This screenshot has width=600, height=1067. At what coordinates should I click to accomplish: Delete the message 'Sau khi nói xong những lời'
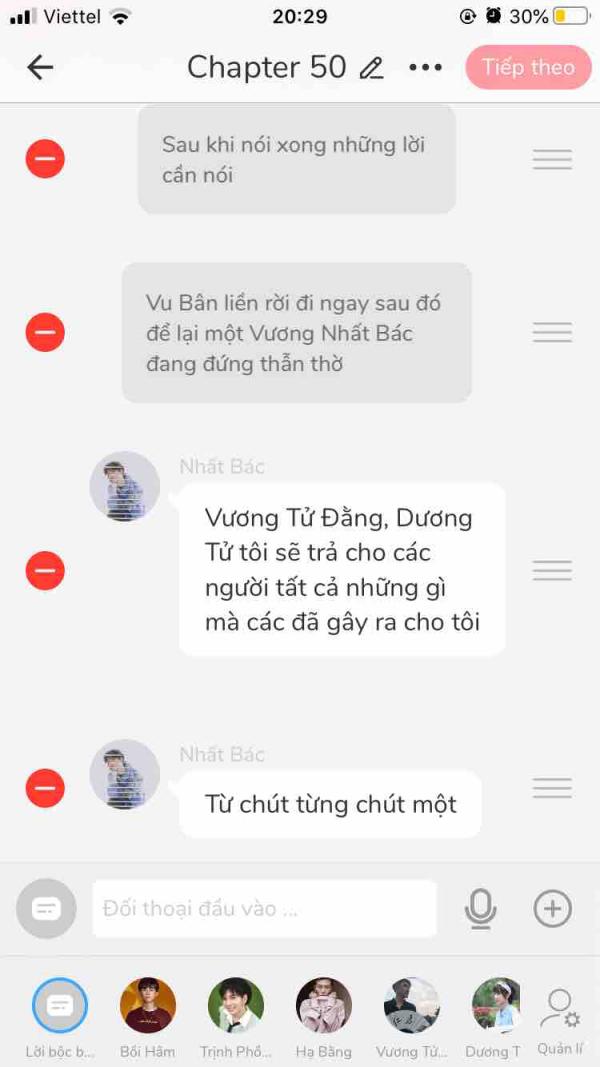tap(45, 159)
